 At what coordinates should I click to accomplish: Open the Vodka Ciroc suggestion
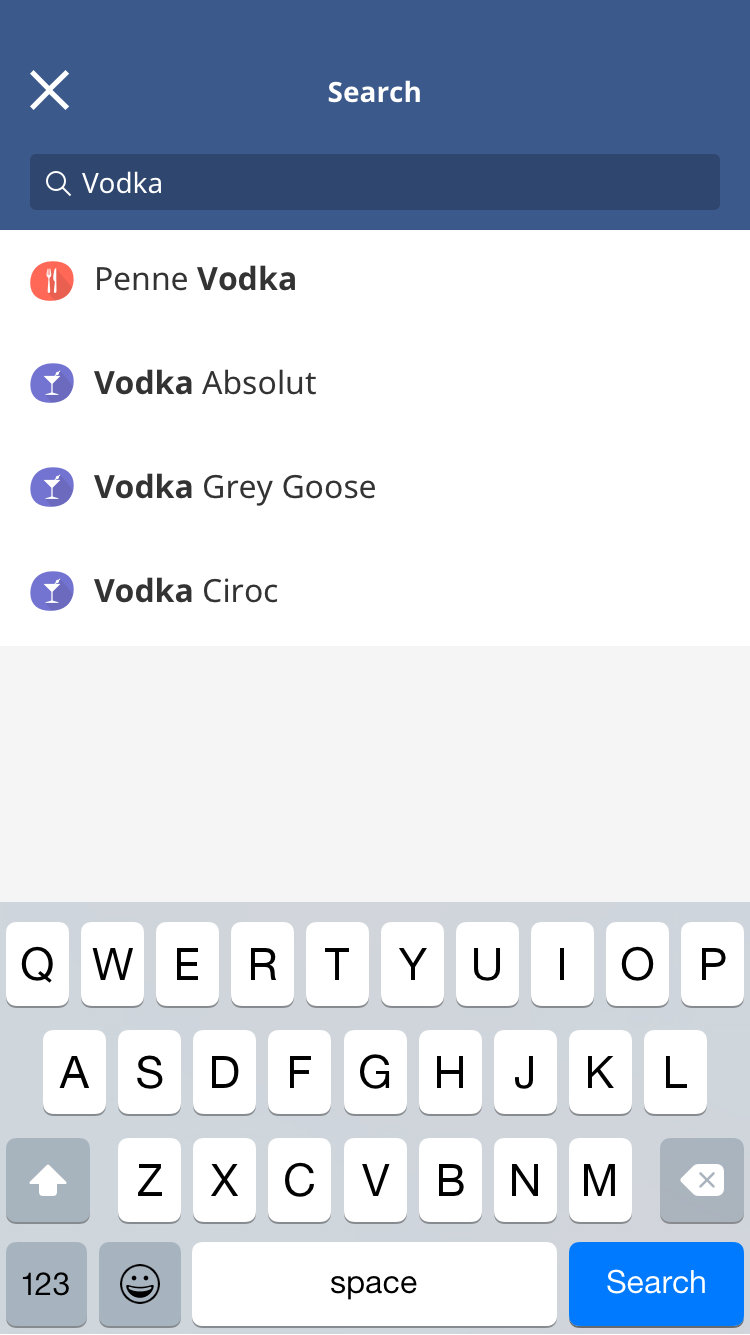(x=186, y=591)
